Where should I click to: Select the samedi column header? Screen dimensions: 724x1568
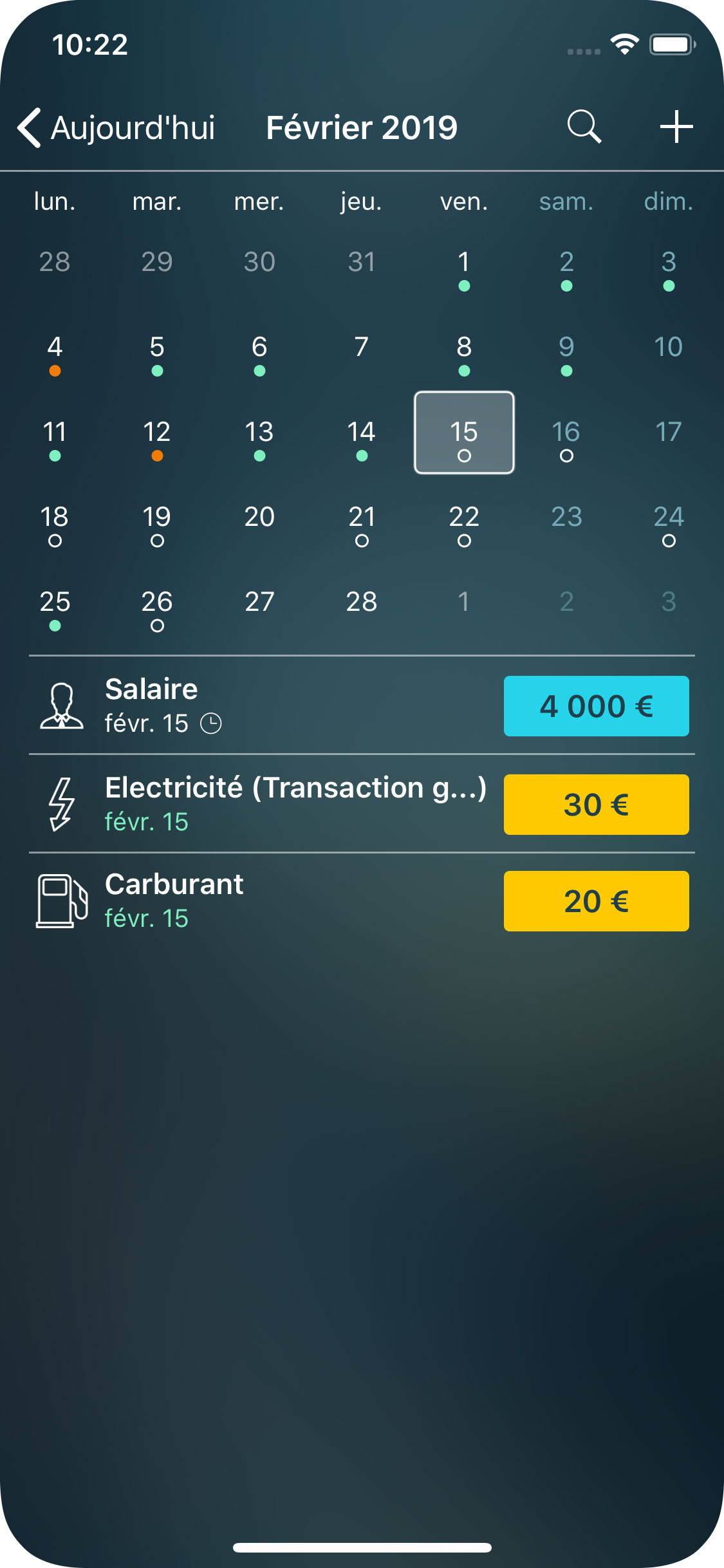click(566, 202)
